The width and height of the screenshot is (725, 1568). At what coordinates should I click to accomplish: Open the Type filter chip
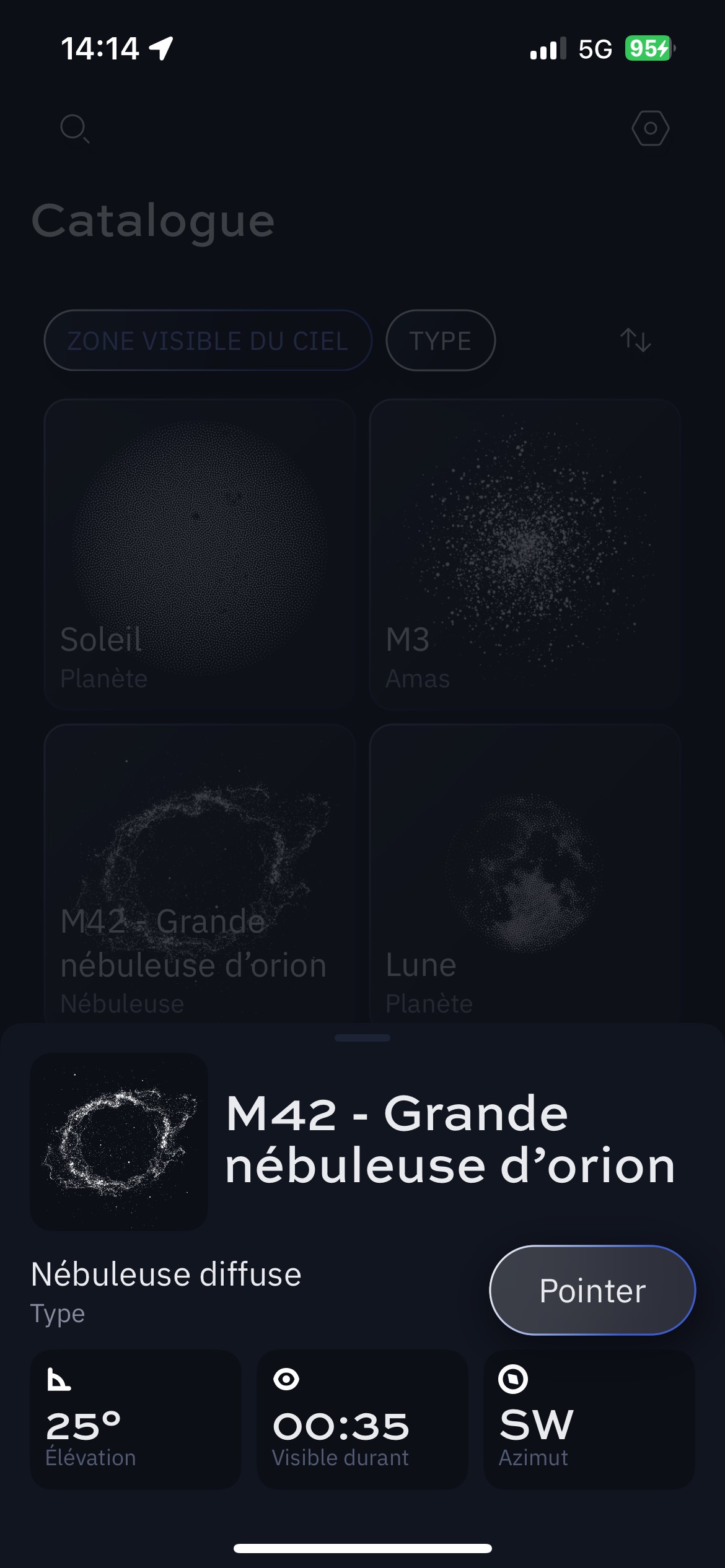point(441,341)
